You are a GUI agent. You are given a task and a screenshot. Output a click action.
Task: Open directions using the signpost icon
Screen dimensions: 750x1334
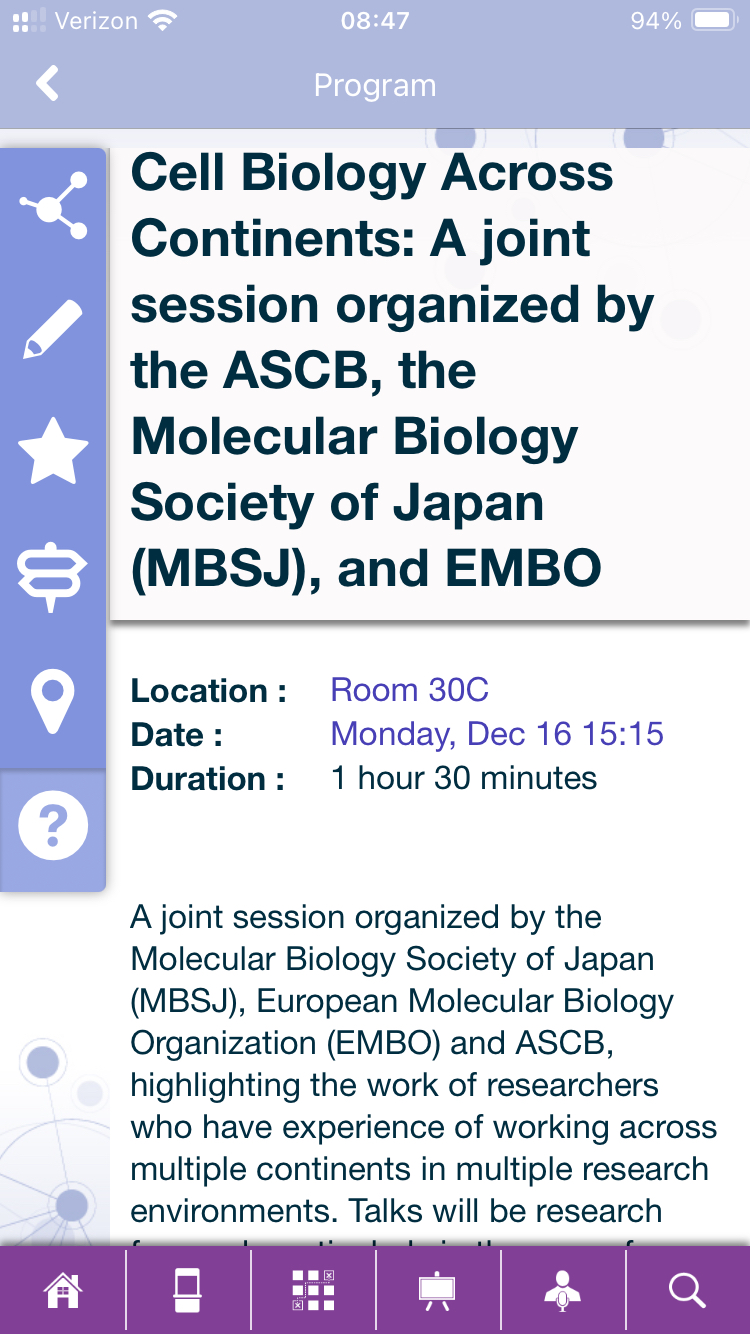click(x=53, y=575)
